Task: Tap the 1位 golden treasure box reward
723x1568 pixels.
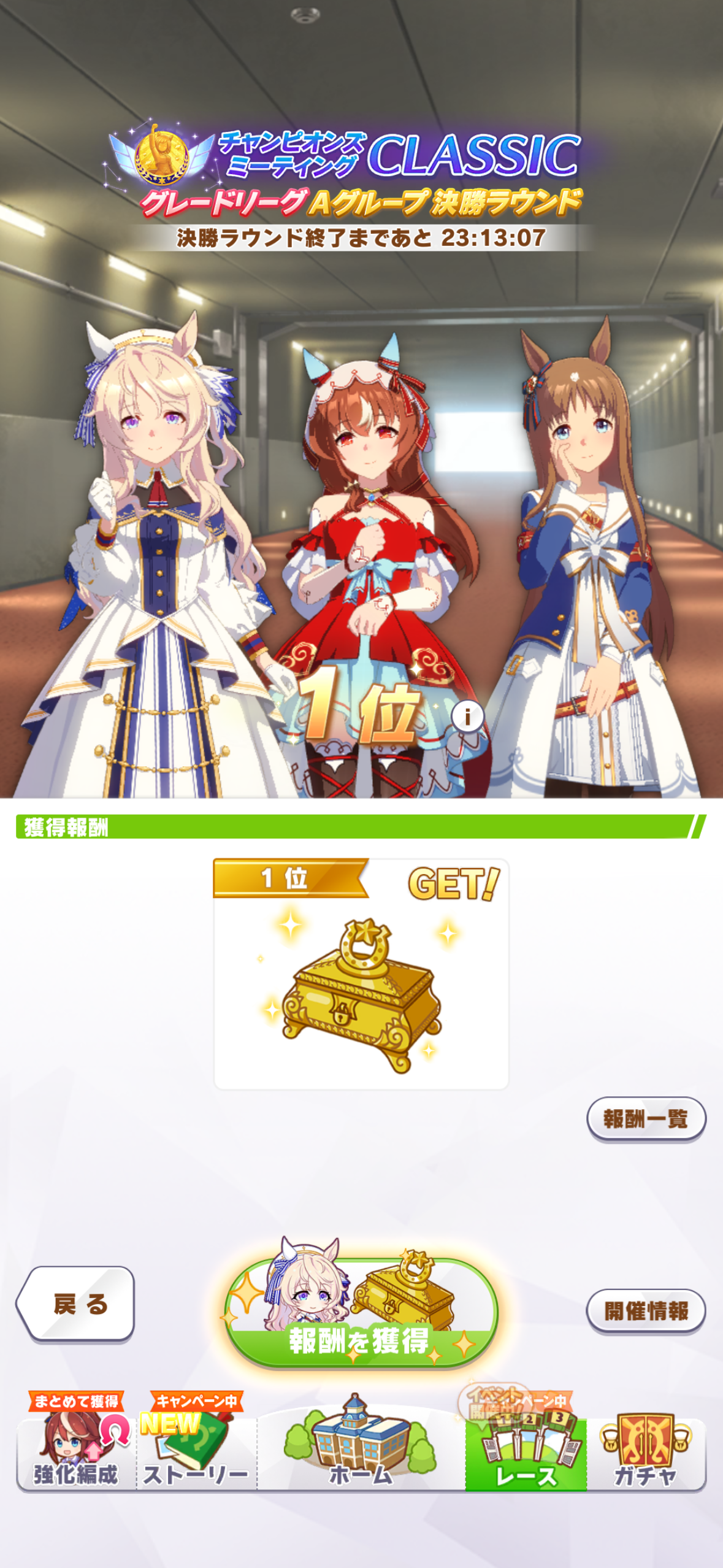Action: pos(361,994)
